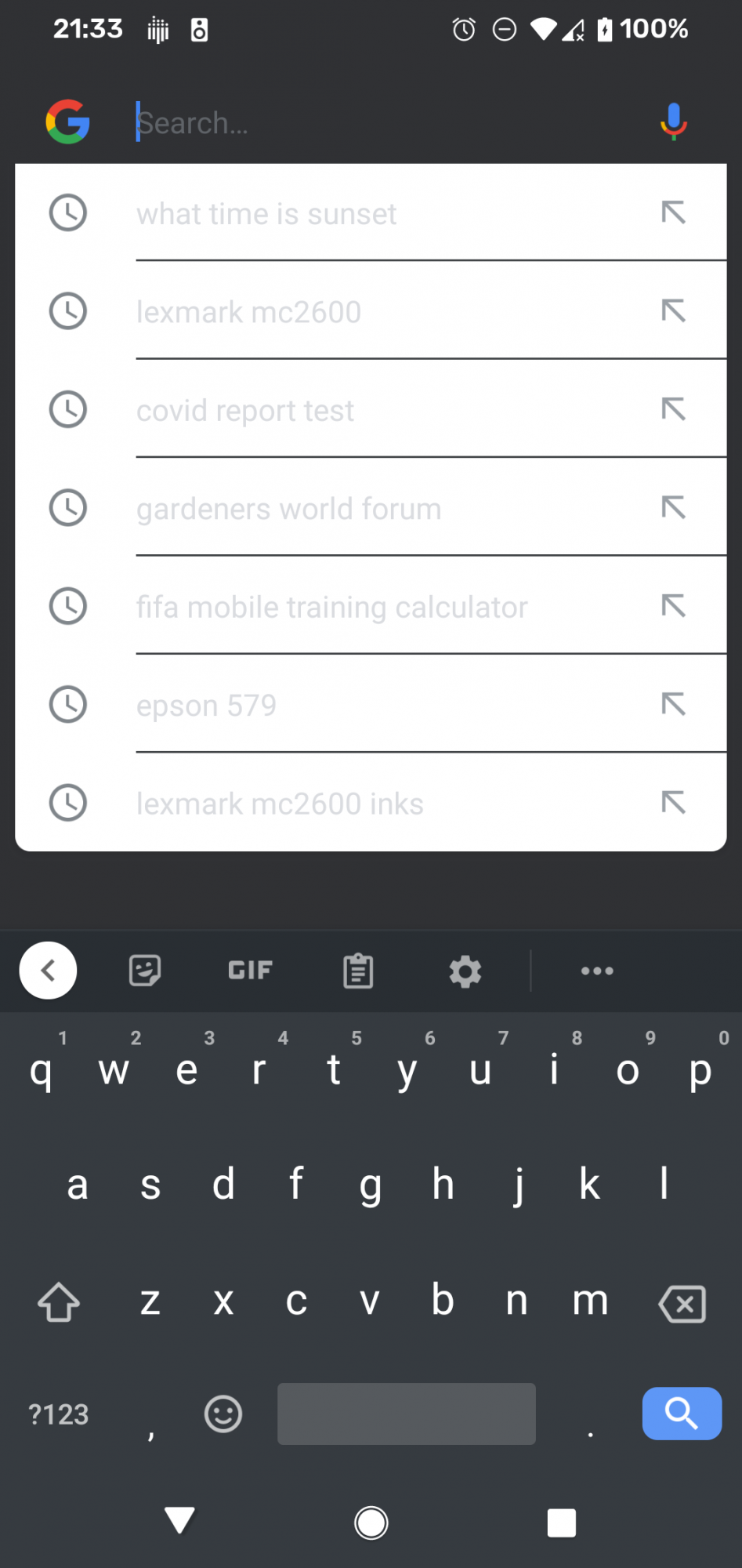Open keyboard settings gear
This screenshot has width=742, height=1568.
pos(465,971)
